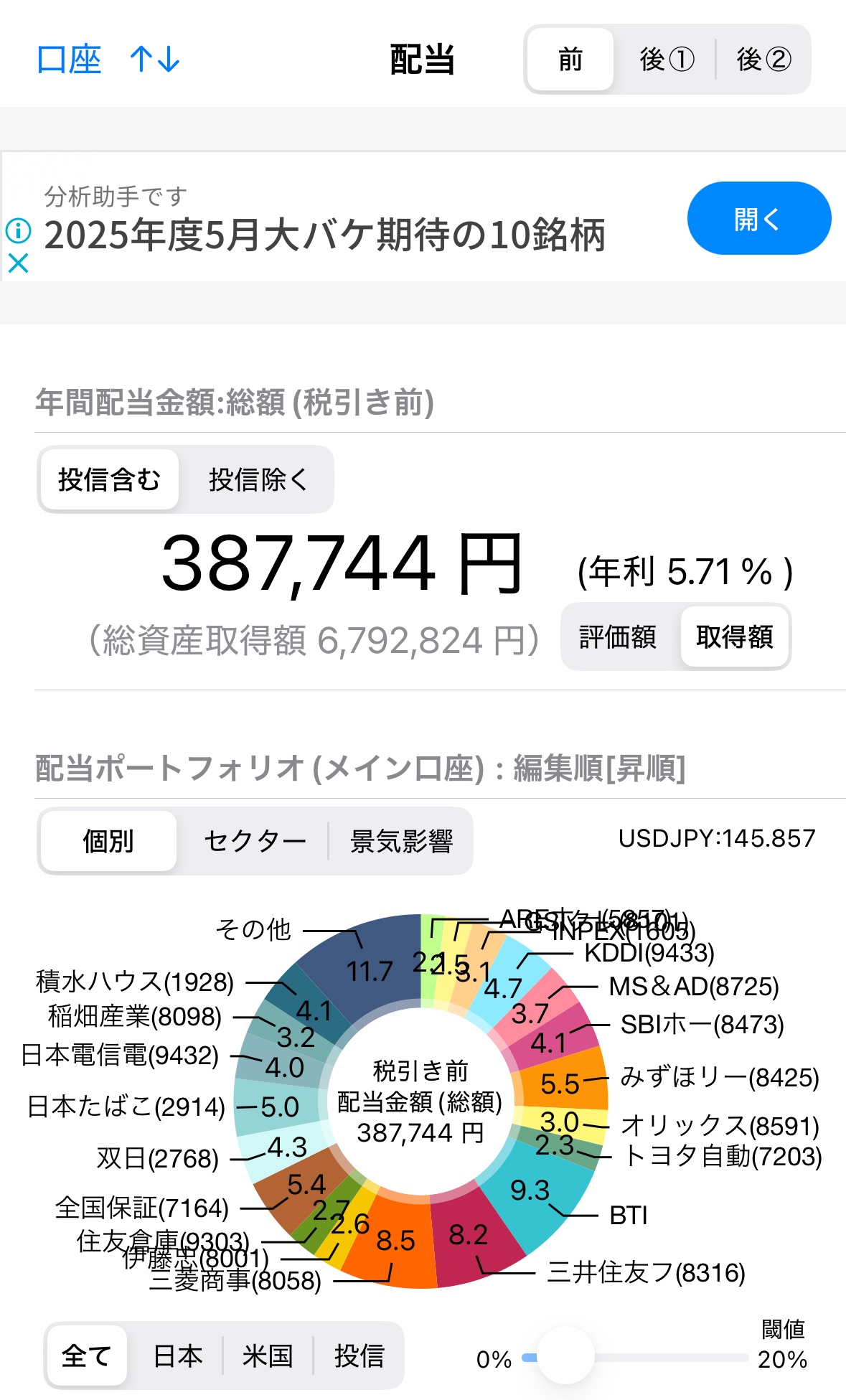Select 取得額 yield basis
This screenshot has width=846, height=1400.
pyautogui.click(x=734, y=636)
